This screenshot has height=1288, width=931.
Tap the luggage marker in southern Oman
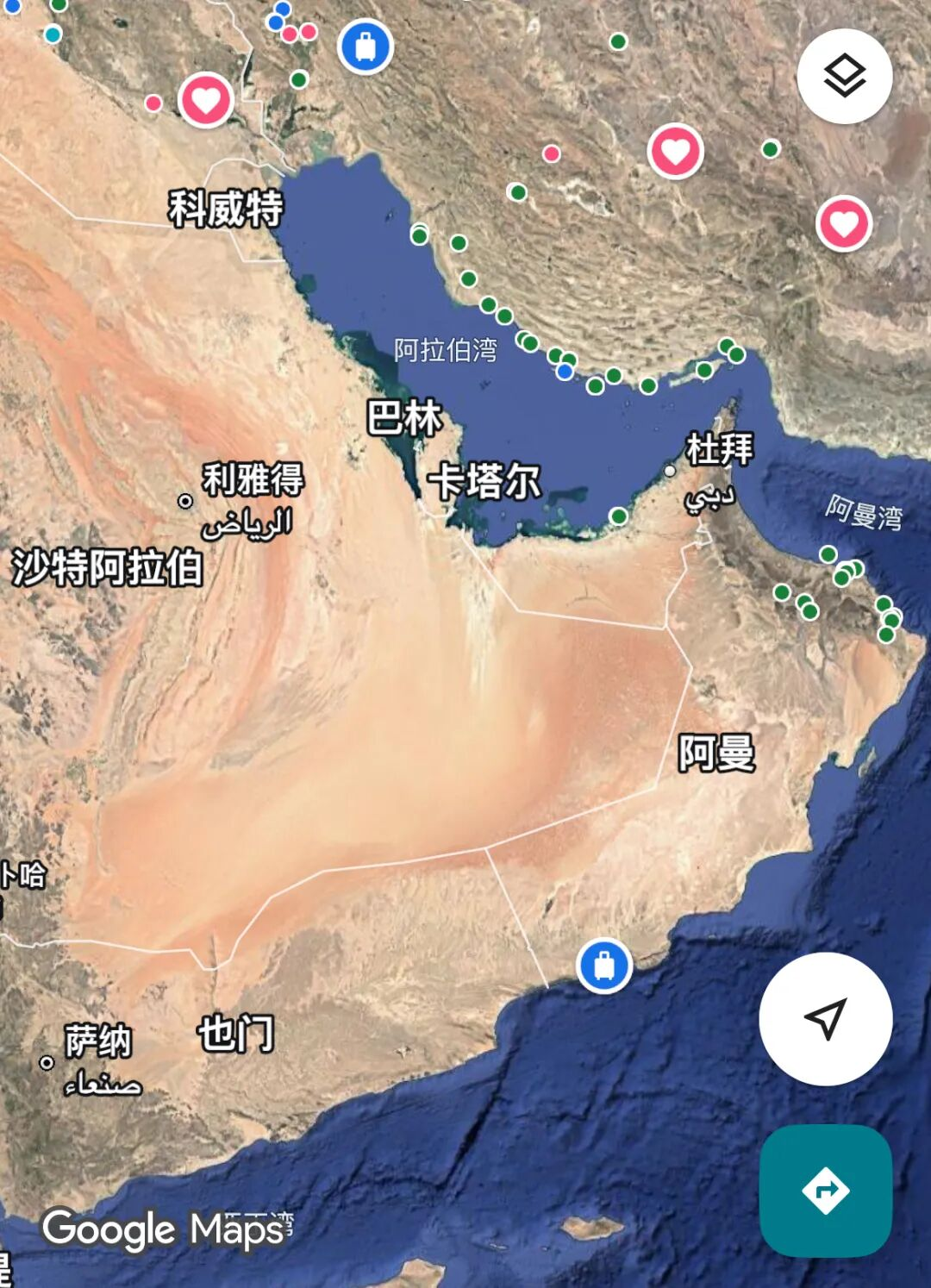[604, 966]
